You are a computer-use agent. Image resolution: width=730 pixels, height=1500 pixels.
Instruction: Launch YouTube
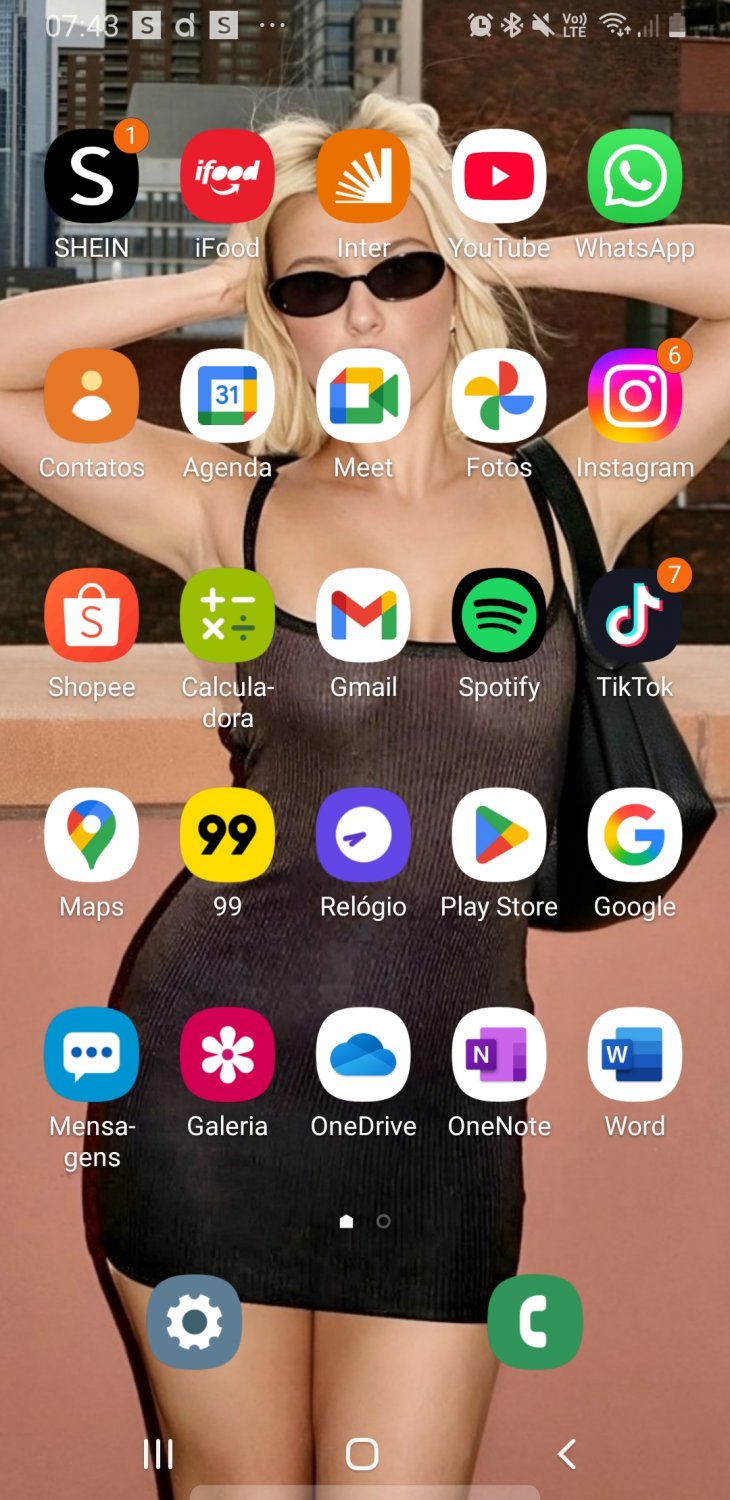[499, 177]
